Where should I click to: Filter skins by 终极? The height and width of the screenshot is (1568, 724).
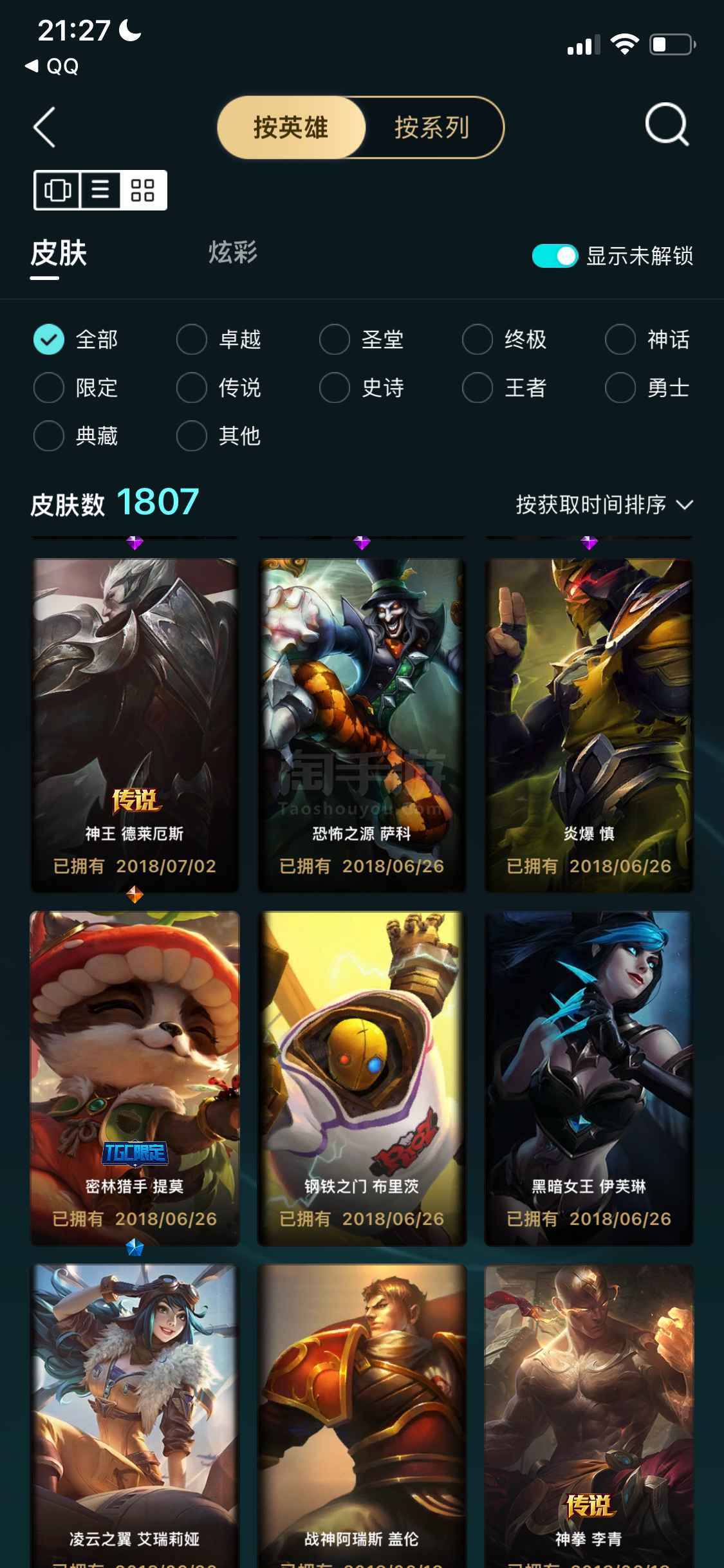[505, 339]
